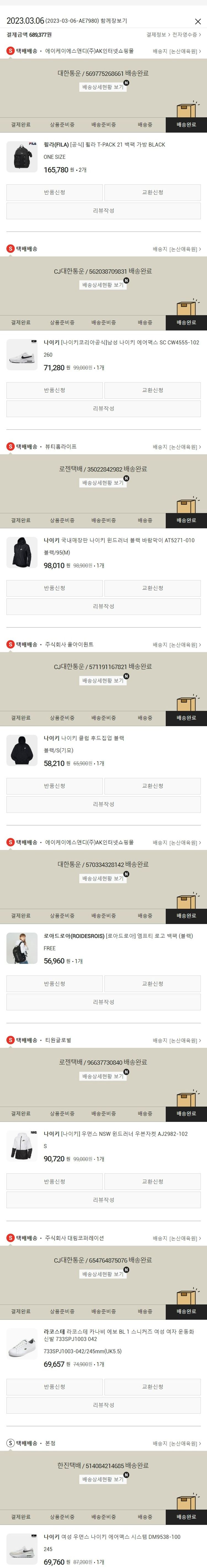Write review for ROIDESROIS backpack

tap(103, 1002)
